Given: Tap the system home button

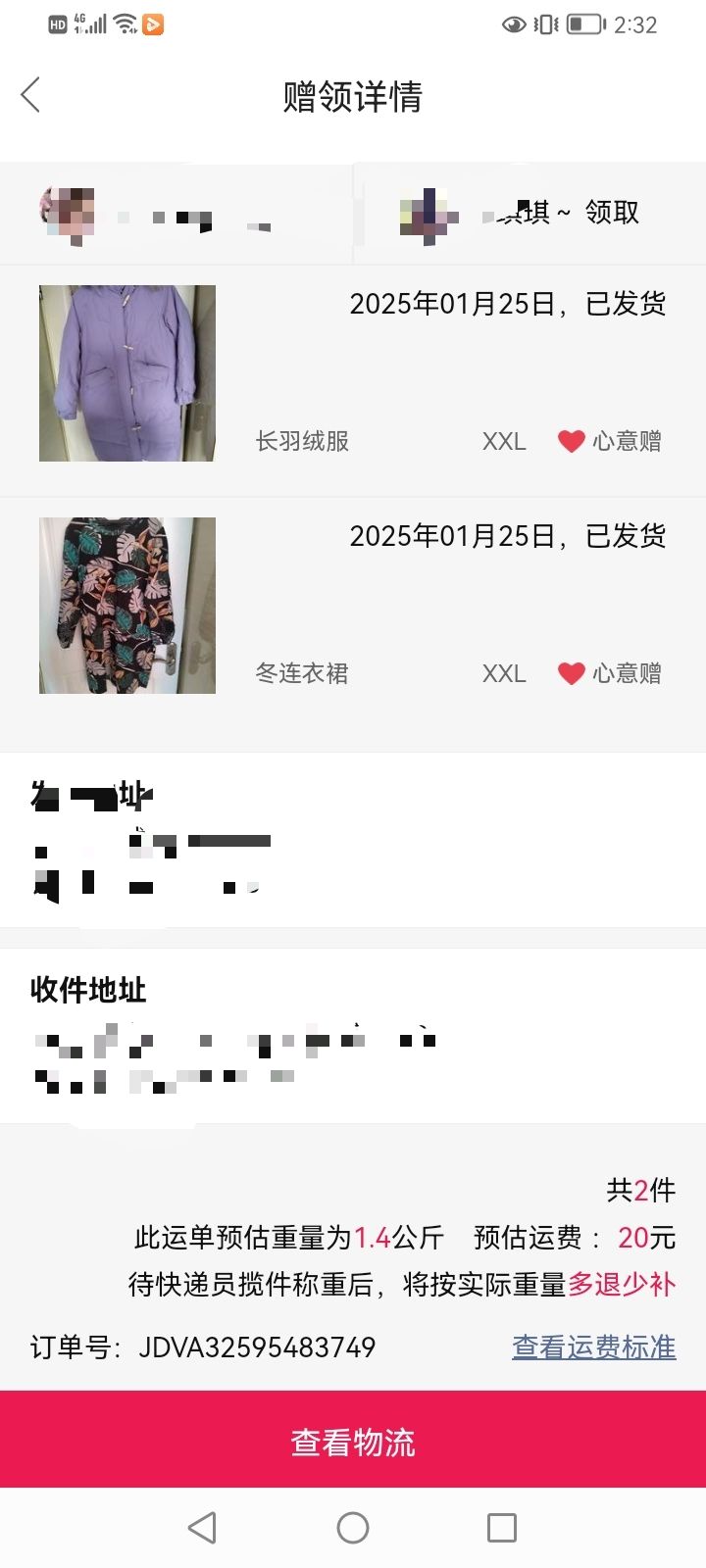Looking at the screenshot, I should point(353,1527).
